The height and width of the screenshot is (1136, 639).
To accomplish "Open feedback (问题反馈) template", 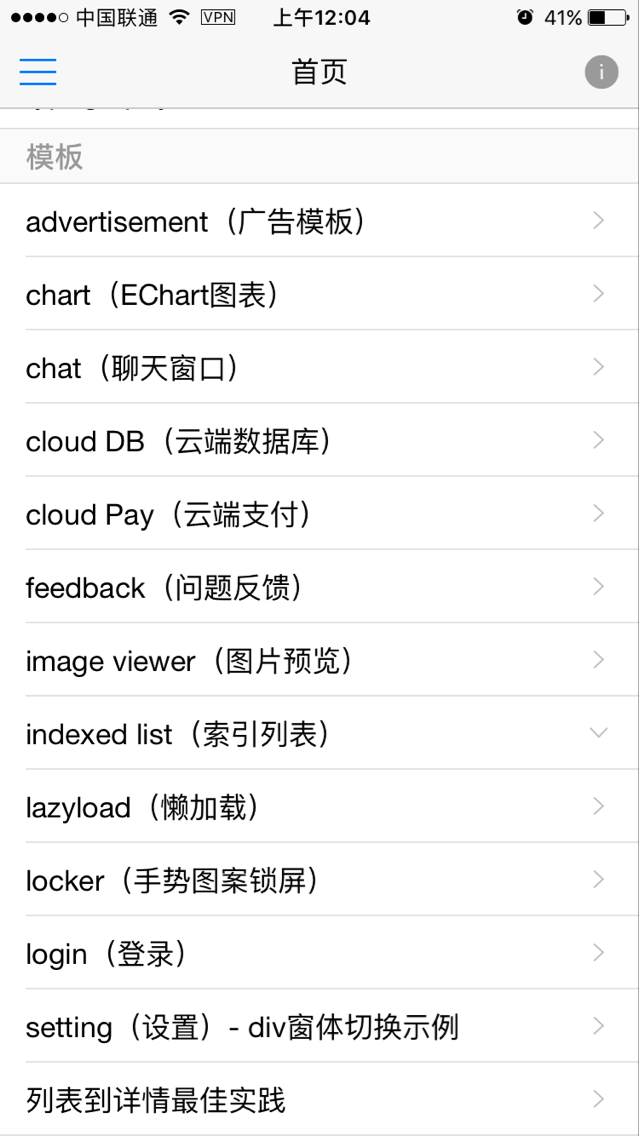I will (320, 586).
